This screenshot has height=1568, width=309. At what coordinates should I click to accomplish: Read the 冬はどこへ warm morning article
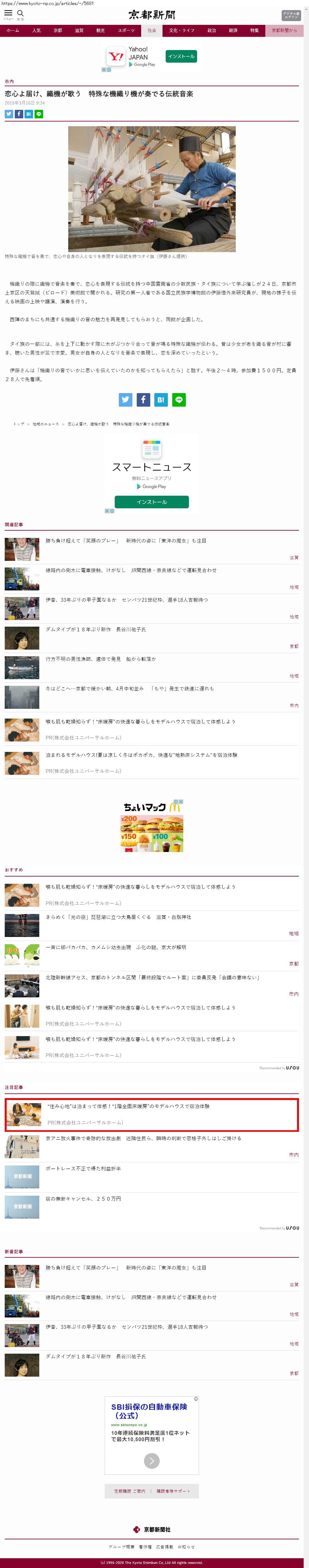pos(130,688)
